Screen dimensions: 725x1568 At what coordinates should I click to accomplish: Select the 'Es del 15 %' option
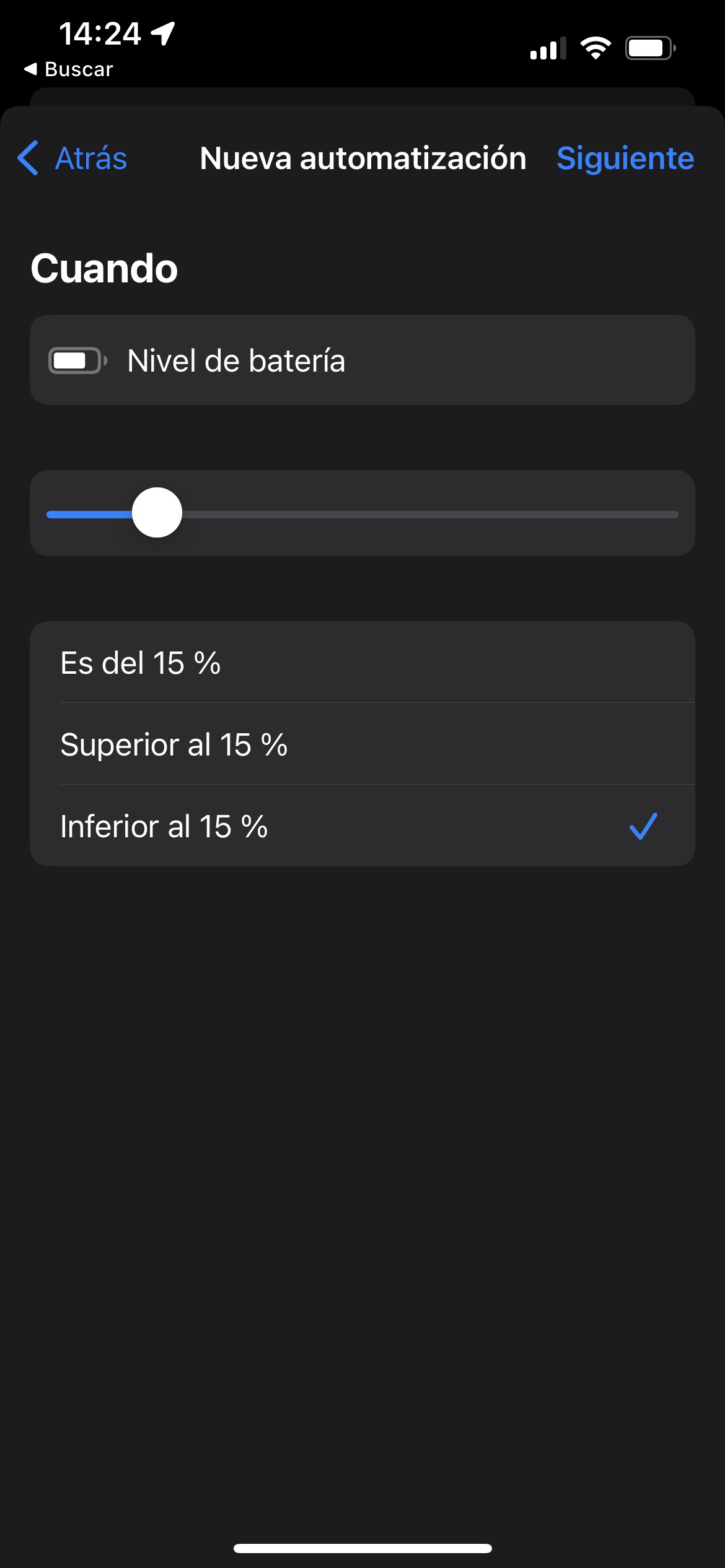click(x=362, y=662)
